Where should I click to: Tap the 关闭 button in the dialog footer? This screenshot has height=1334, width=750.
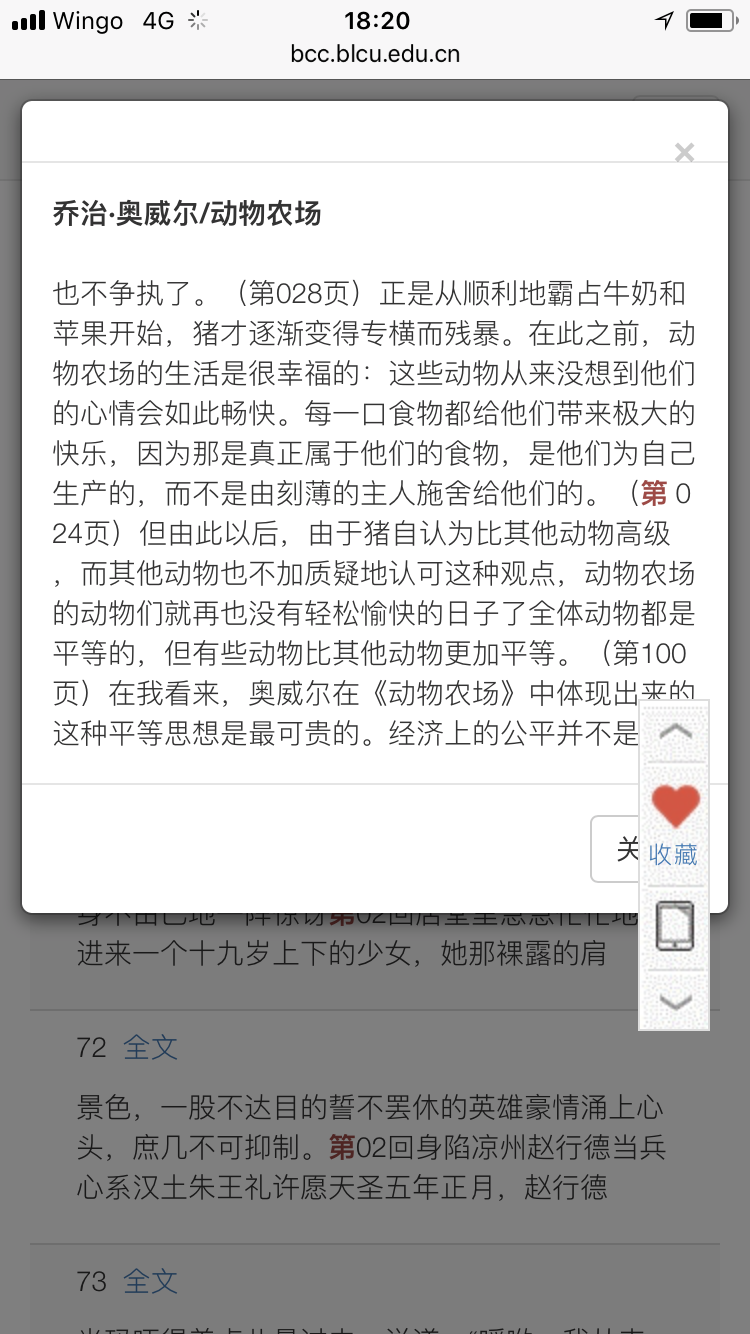618,849
